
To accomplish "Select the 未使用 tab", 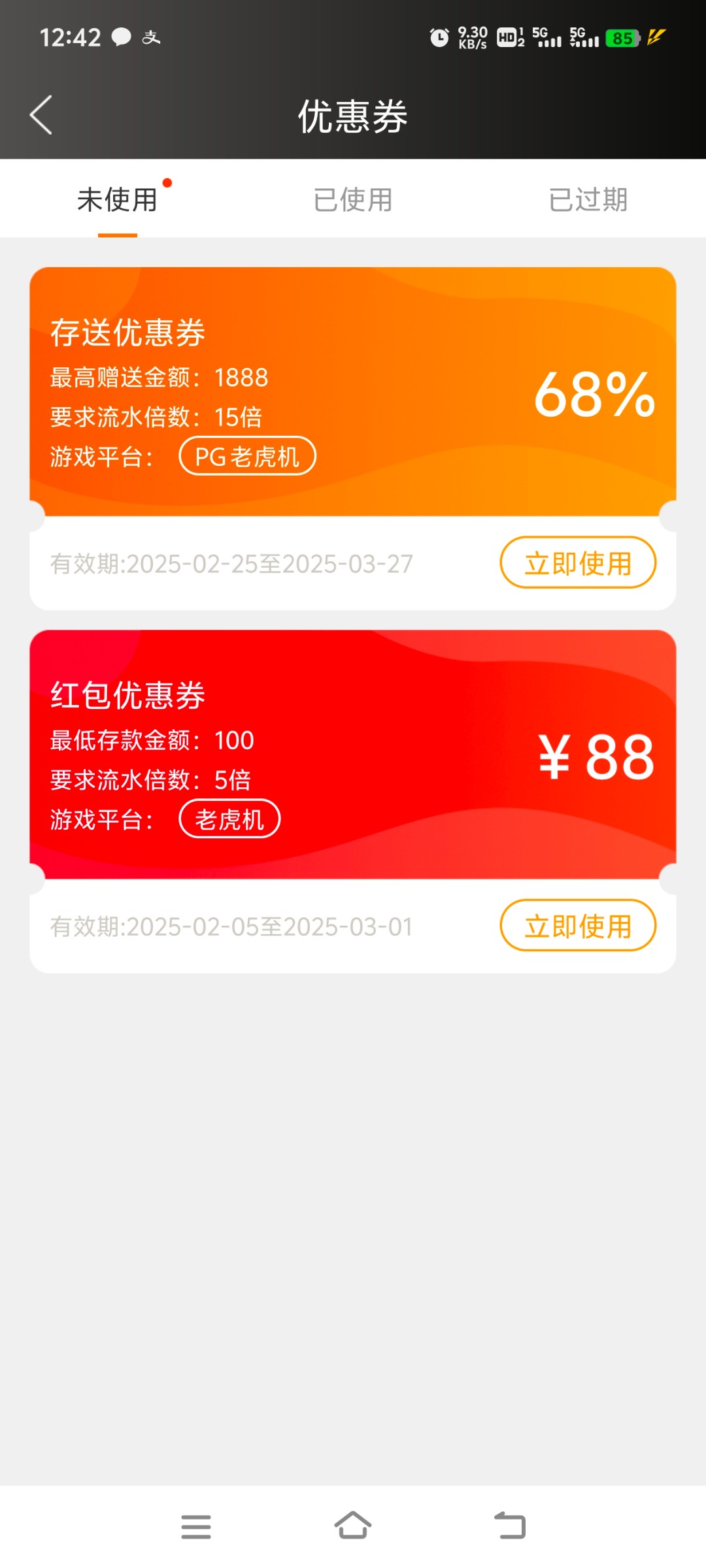I will pos(118,199).
